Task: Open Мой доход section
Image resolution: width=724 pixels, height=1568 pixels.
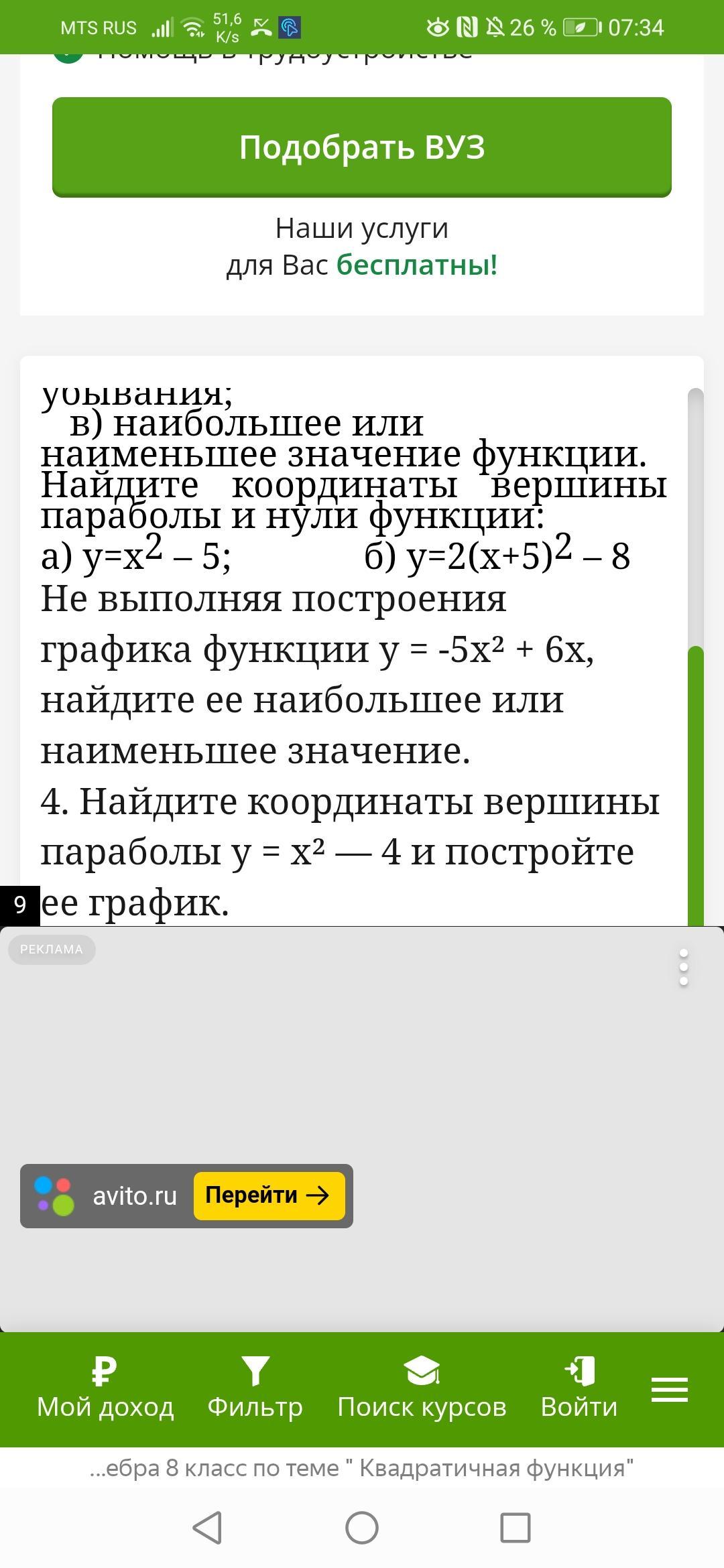Action: [105, 1389]
